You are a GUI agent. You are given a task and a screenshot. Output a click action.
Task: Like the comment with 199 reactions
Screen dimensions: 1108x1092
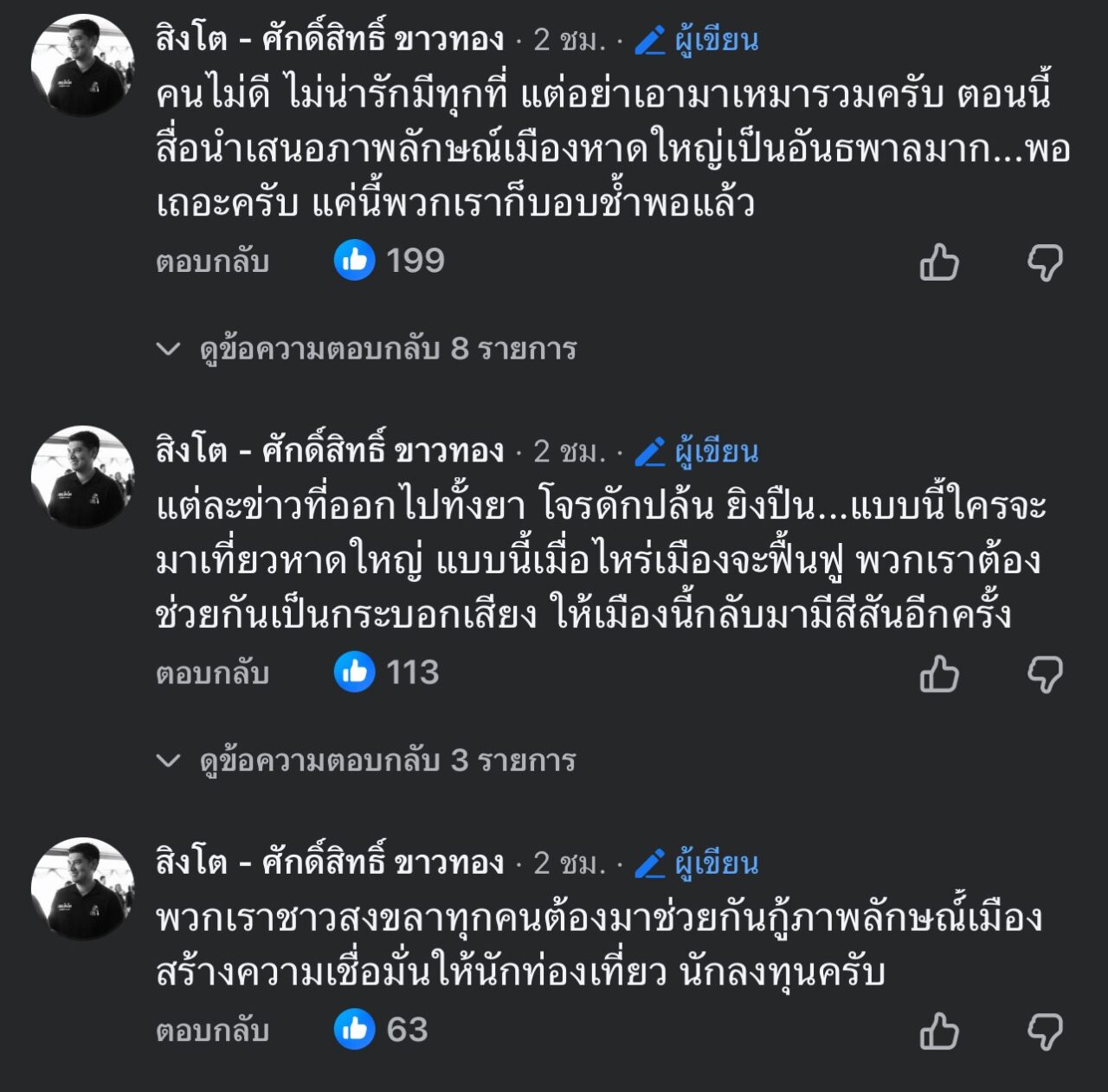(x=939, y=262)
